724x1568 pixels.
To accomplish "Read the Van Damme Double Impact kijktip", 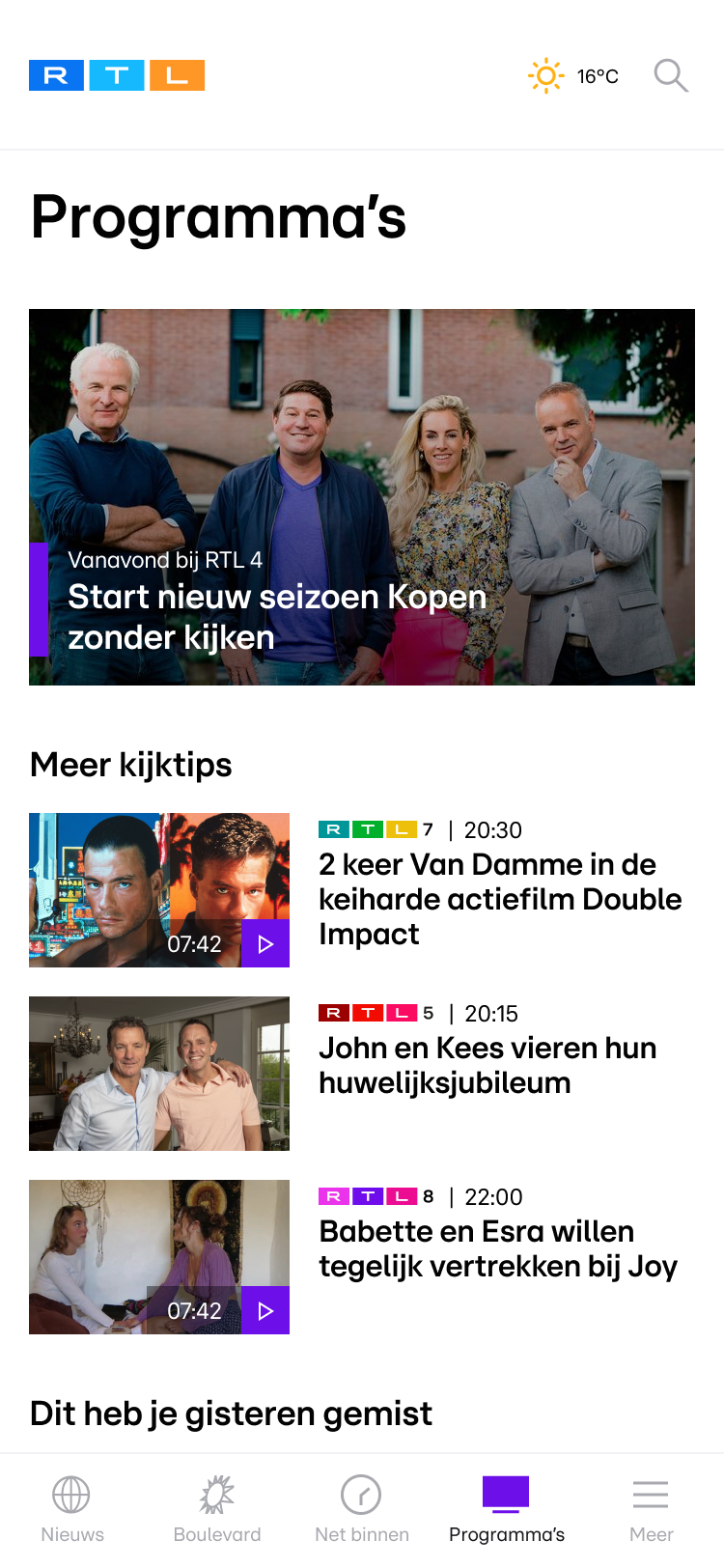I will point(500,899).
